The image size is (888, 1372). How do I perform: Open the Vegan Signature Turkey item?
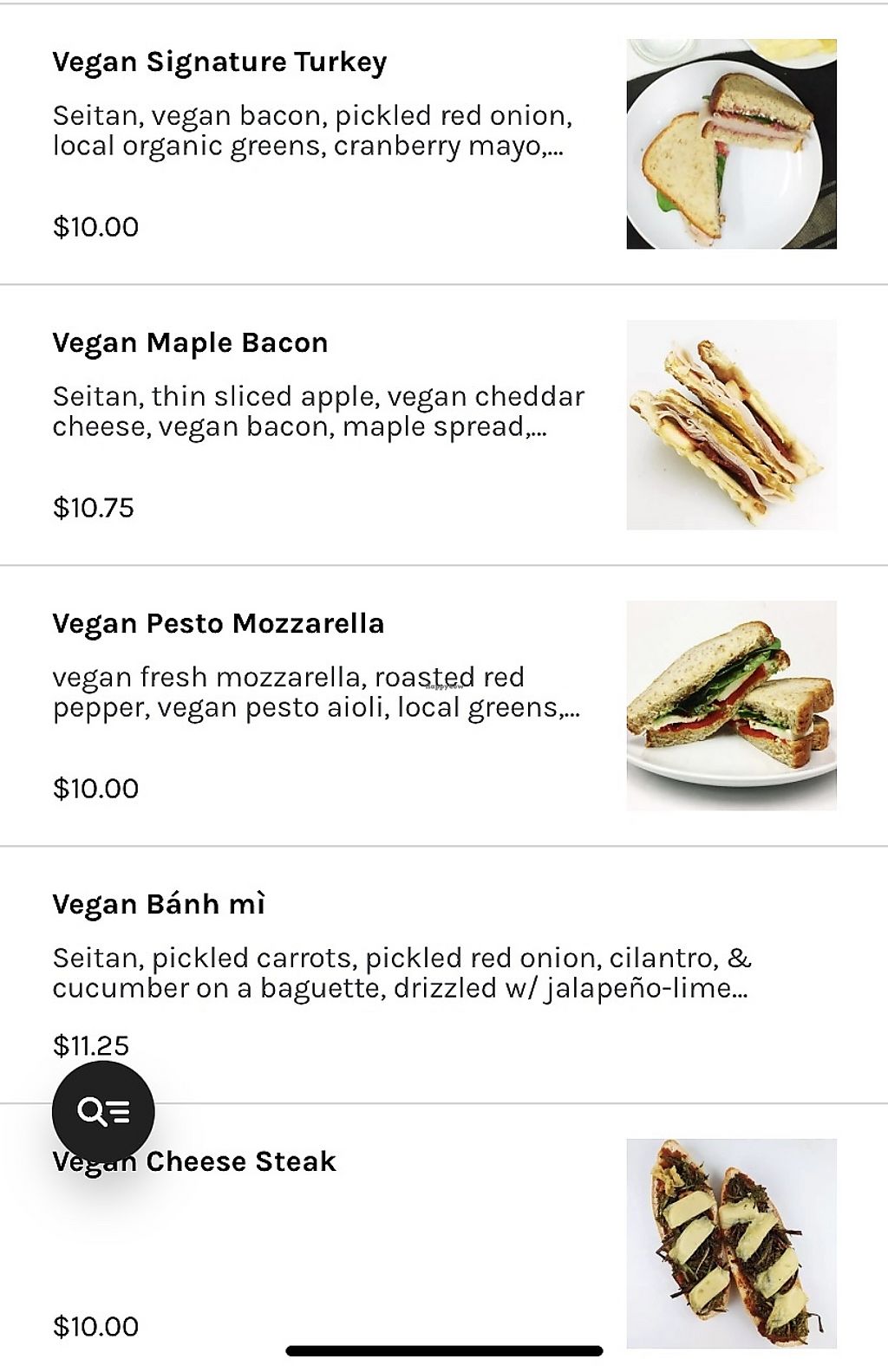[x=219, y=62]
